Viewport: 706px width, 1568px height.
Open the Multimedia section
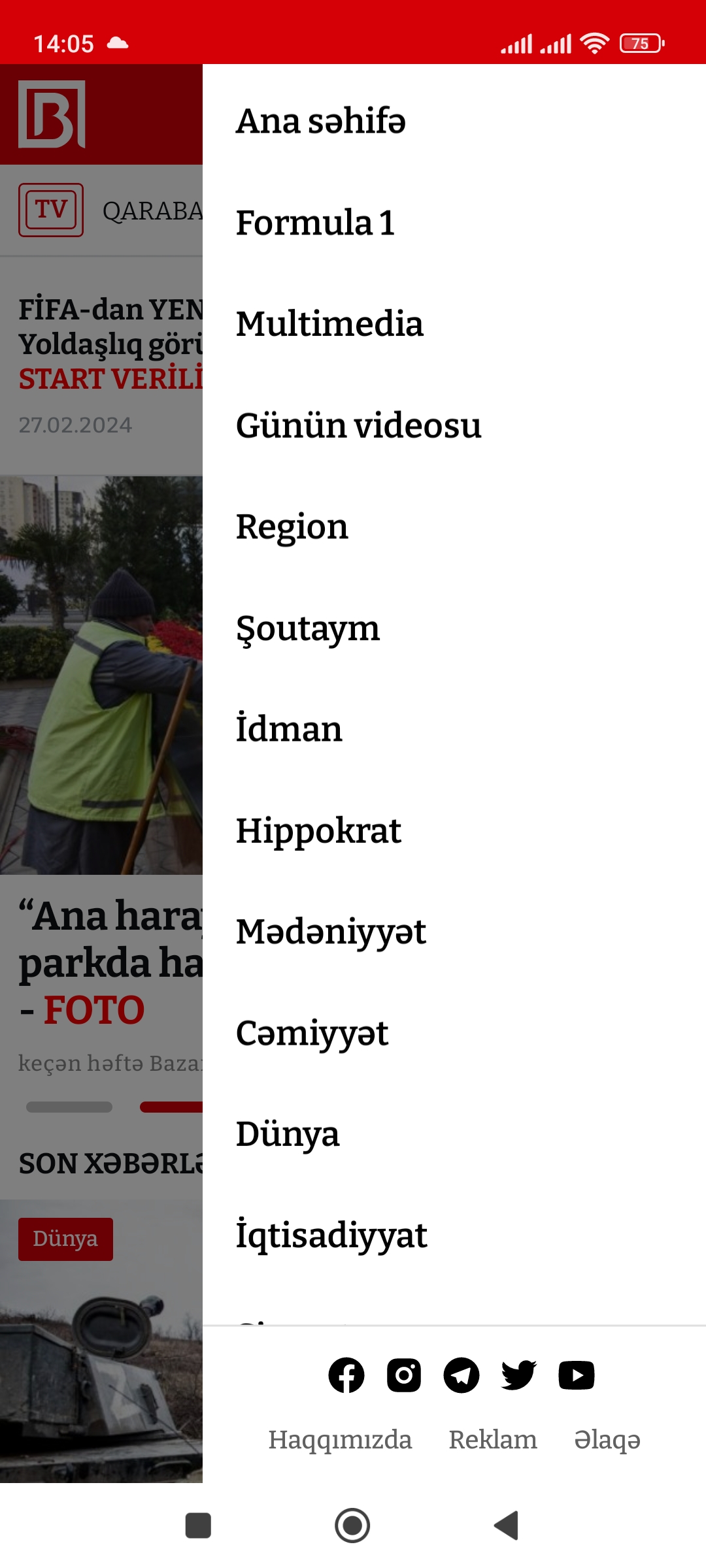329,324
